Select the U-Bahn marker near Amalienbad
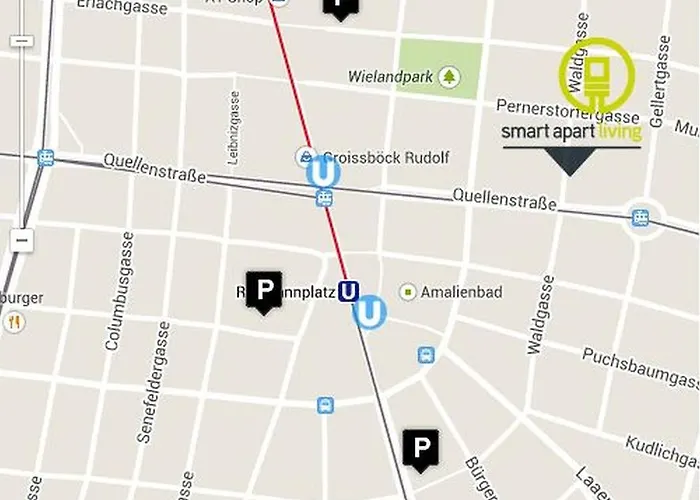The height and width of the screenshot is (500, 700). [x=370, y=313]
